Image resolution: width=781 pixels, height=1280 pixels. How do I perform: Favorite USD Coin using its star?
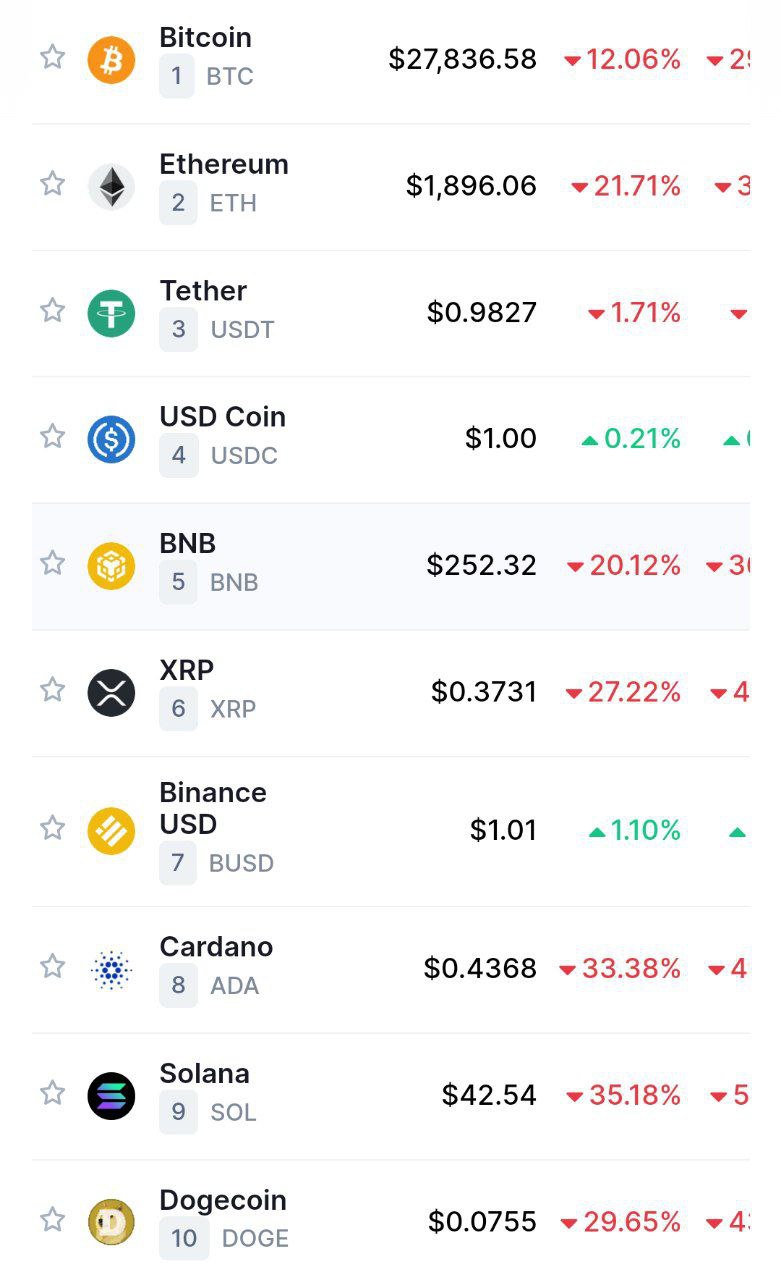tap(52, 437)
